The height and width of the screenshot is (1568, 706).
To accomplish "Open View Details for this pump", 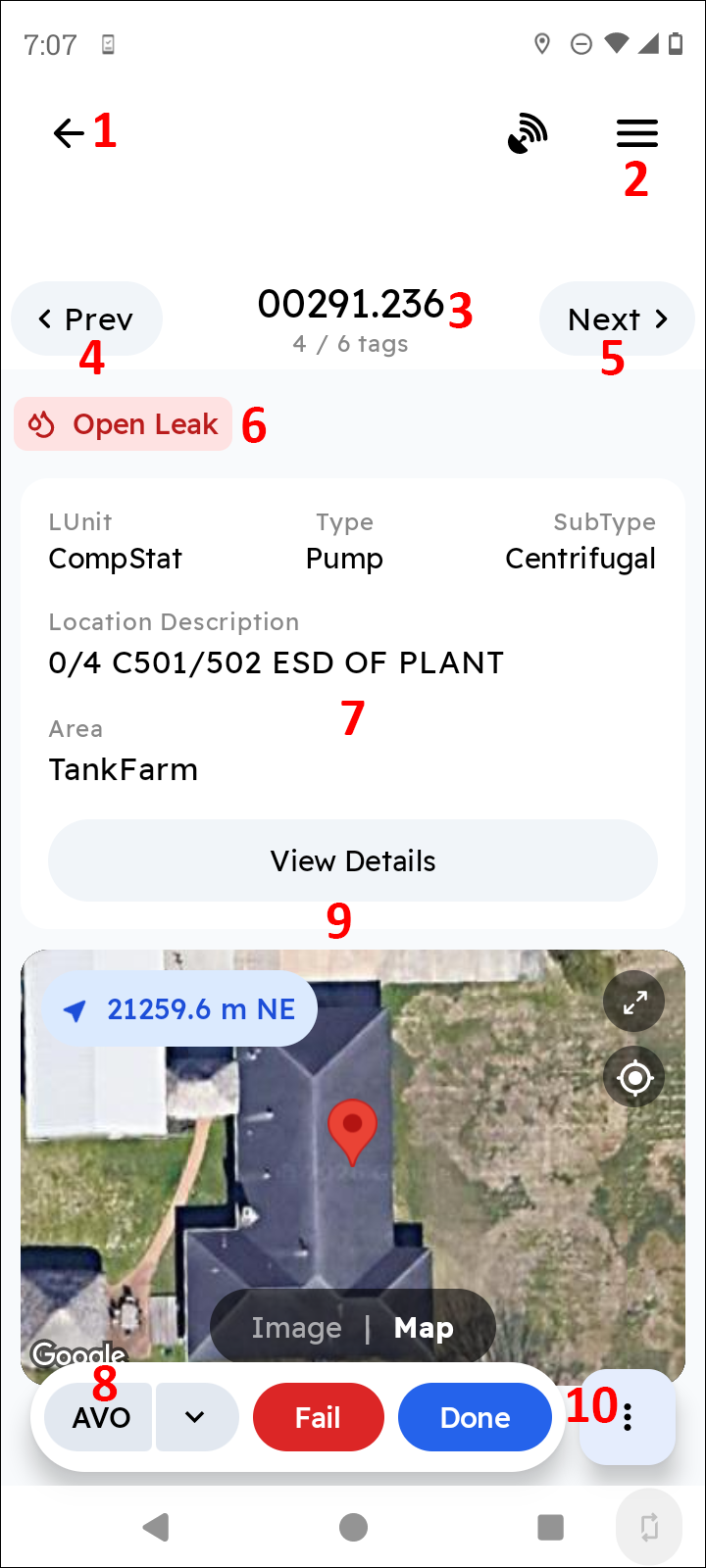I will (353, 860).
